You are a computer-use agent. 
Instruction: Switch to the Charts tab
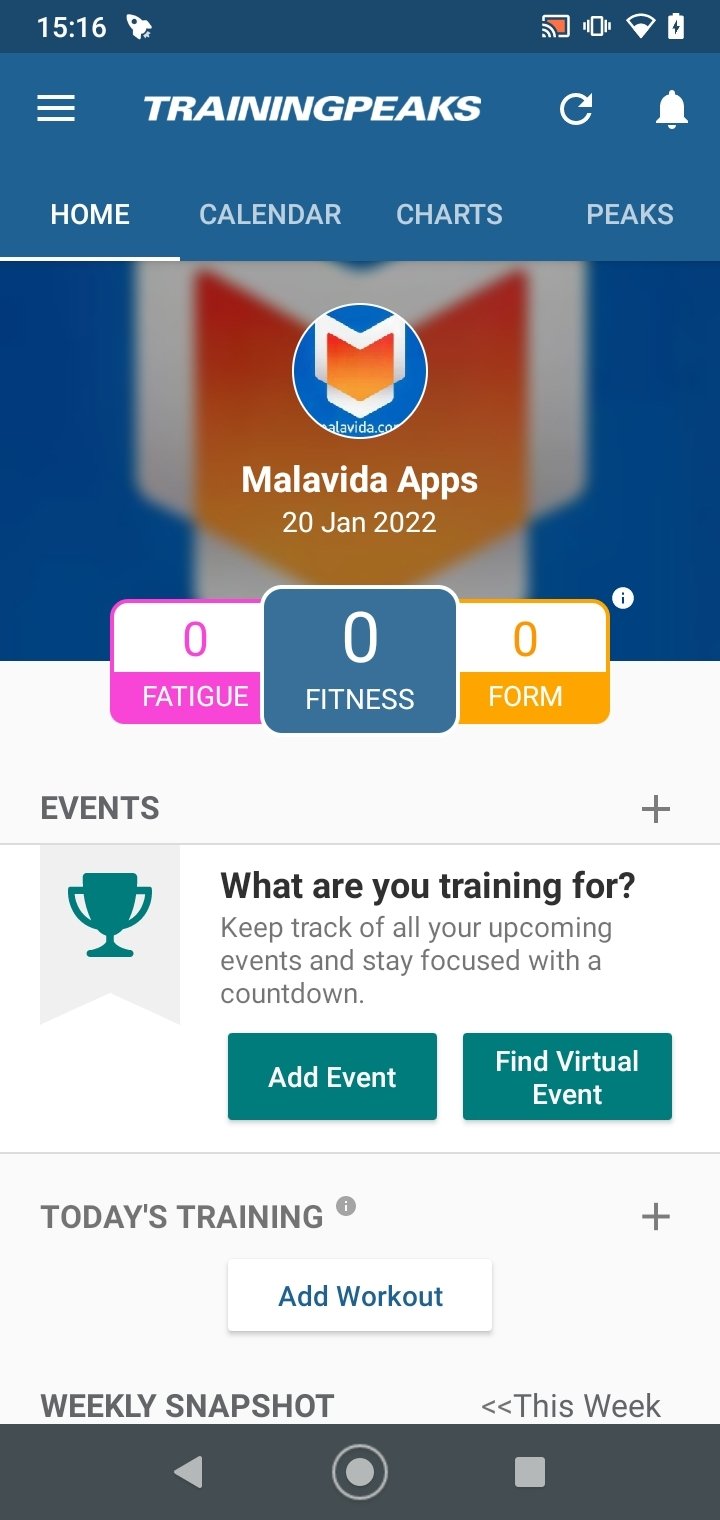[x=449, y=214]
